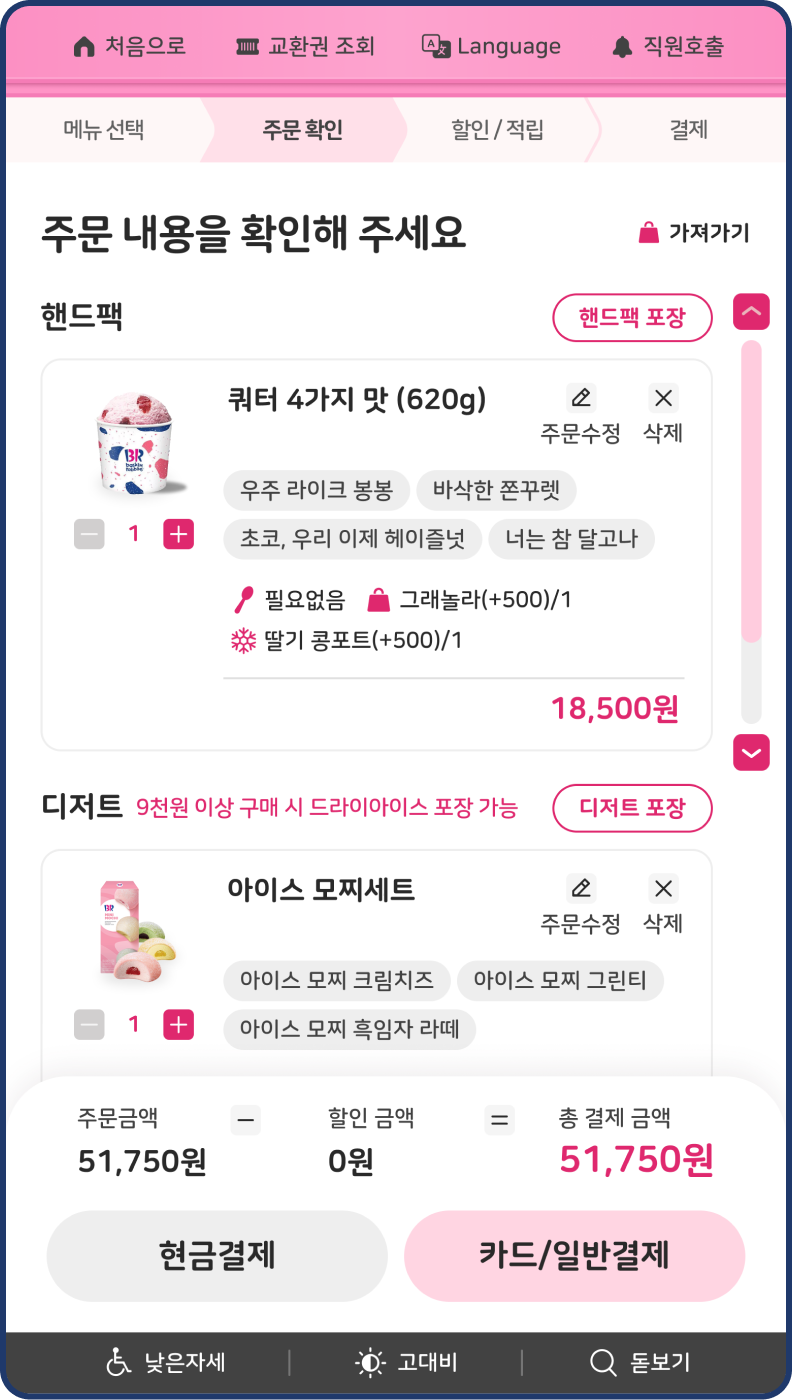Call staff with 직원호출

(x=668, y=47)
